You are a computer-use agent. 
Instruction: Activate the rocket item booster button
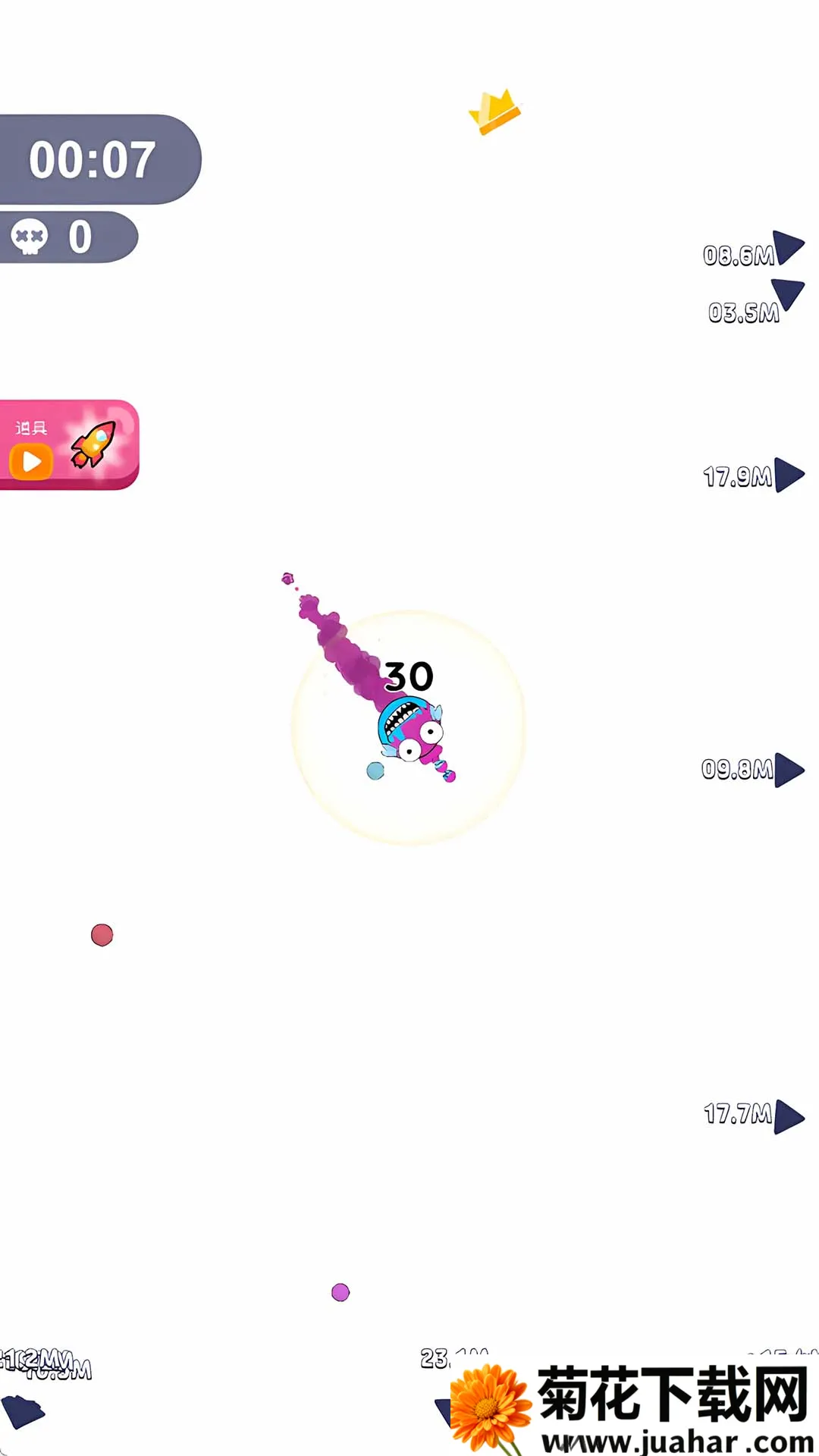tap(68, 445)
